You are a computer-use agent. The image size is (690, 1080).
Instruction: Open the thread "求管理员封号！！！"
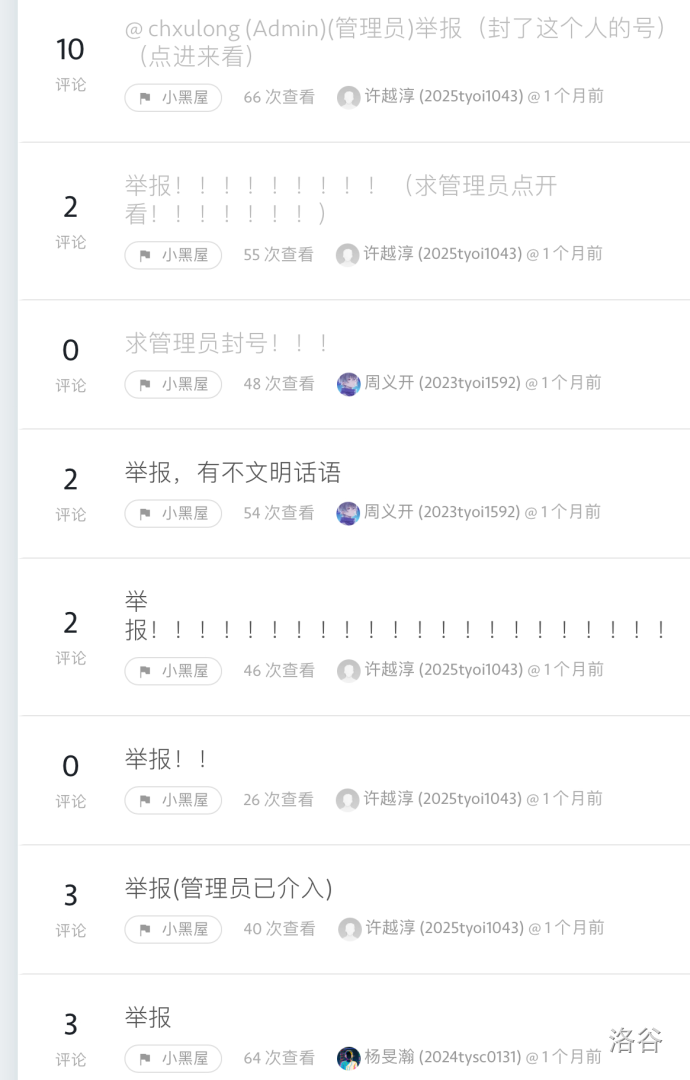tap(227, 344)
